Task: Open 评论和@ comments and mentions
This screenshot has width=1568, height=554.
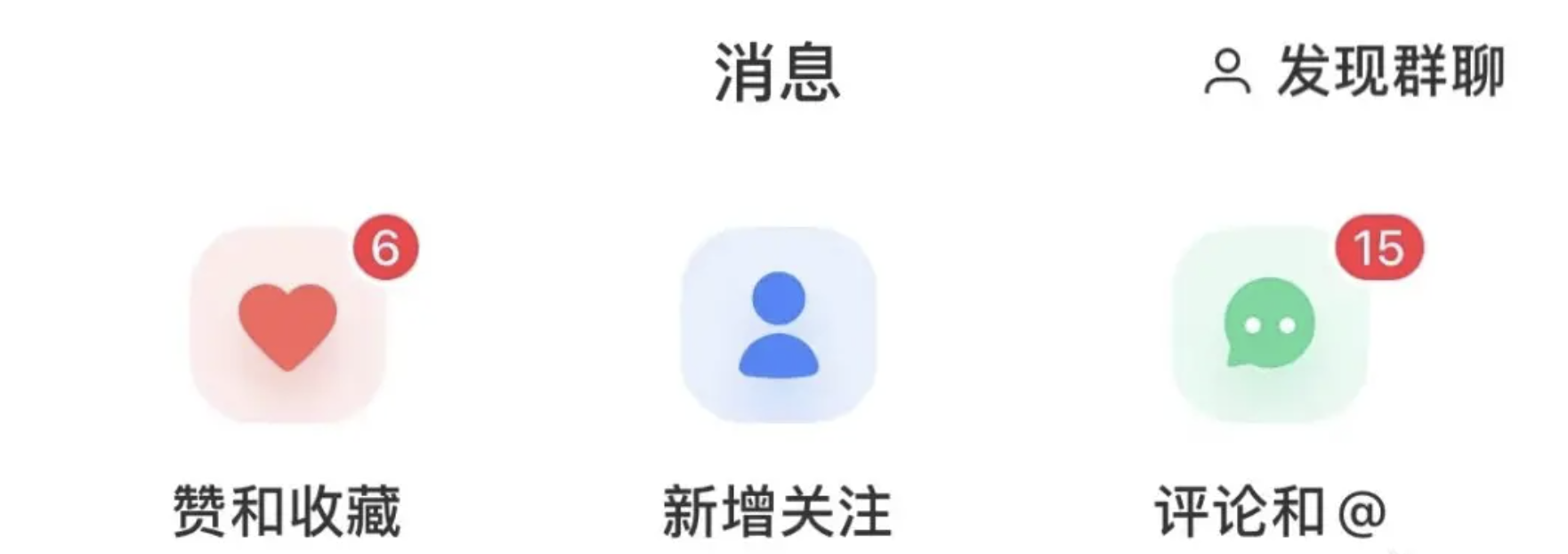Action: (1270, 325)
